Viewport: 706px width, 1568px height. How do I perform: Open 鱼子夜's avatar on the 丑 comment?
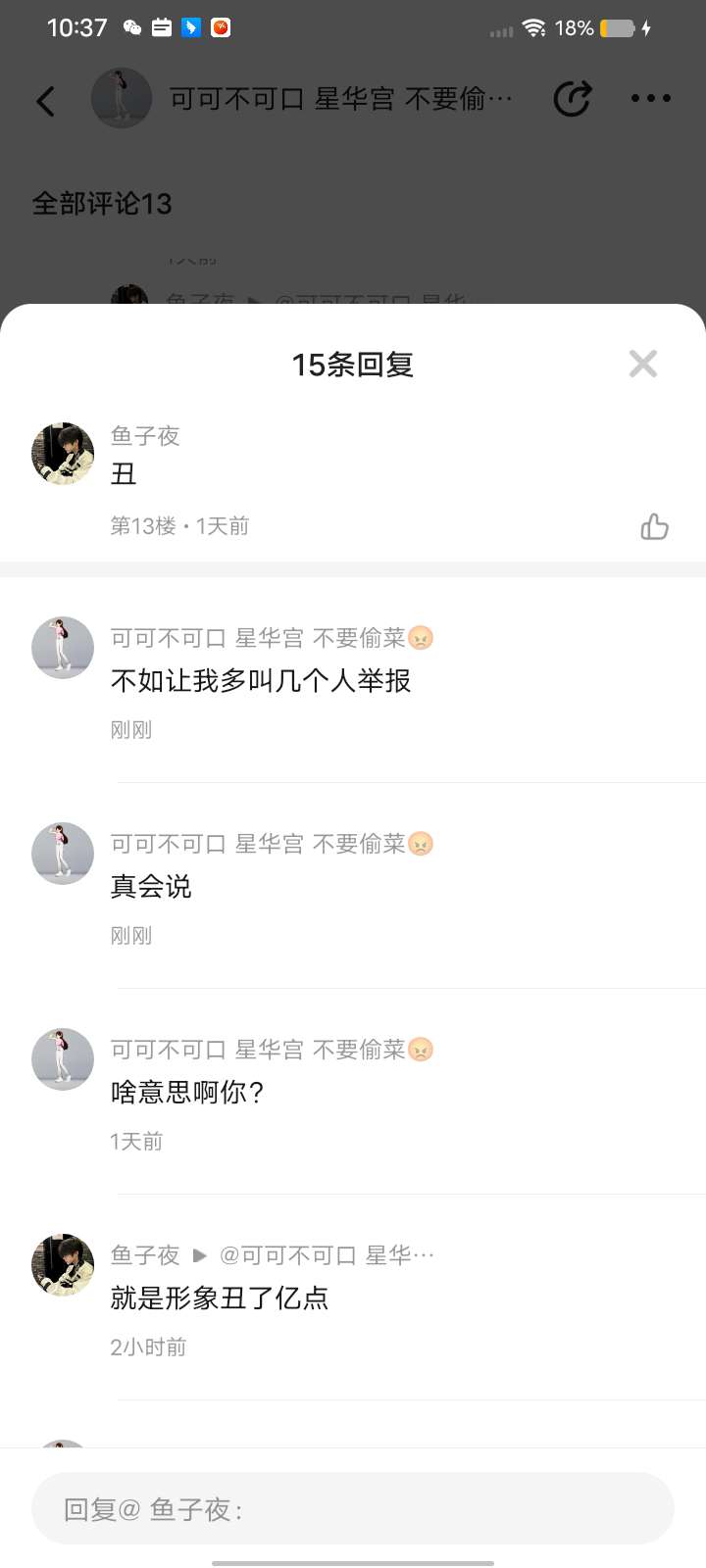tap(63, 455)
